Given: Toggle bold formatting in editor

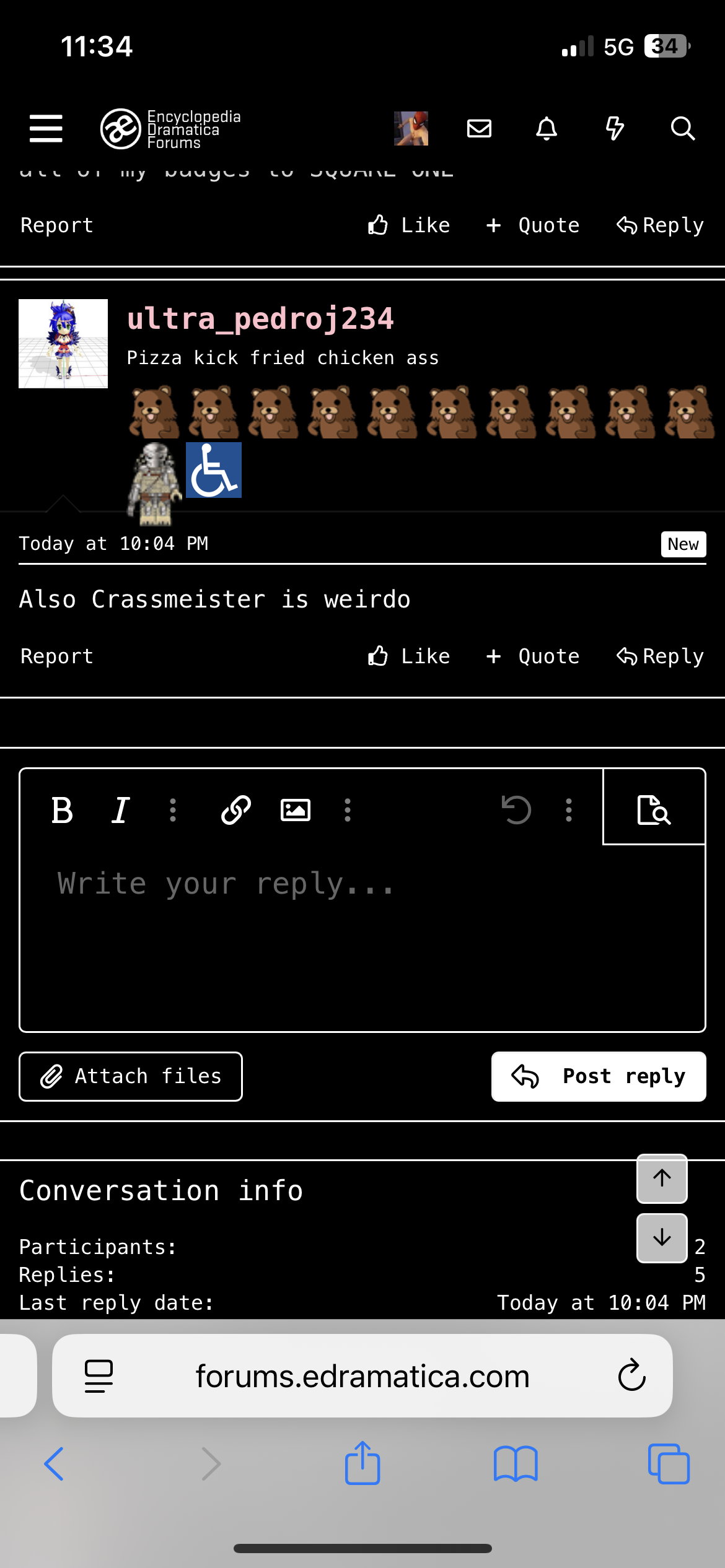Looking at the screenshot, I should (x=62, y=810).
